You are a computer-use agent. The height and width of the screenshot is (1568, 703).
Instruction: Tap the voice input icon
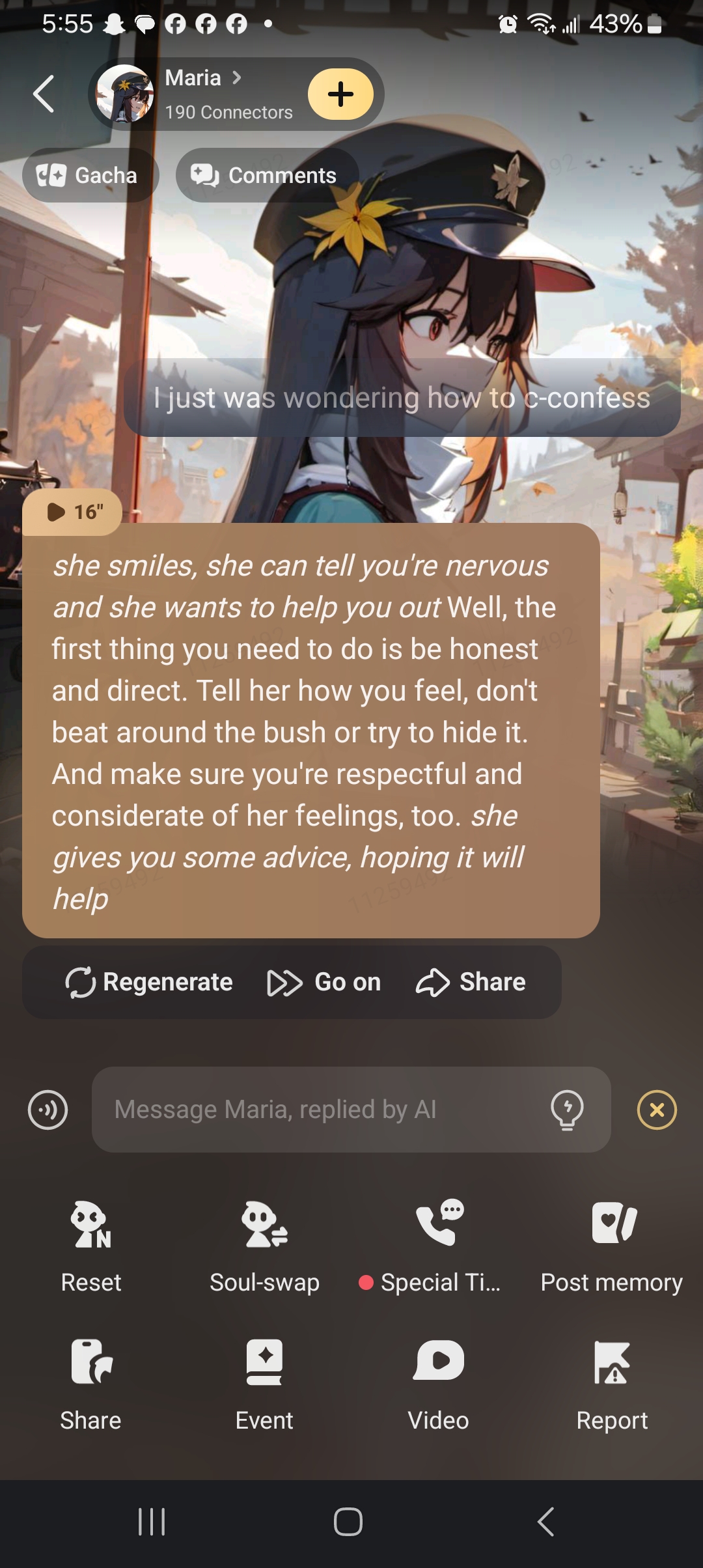[48, 1110]
